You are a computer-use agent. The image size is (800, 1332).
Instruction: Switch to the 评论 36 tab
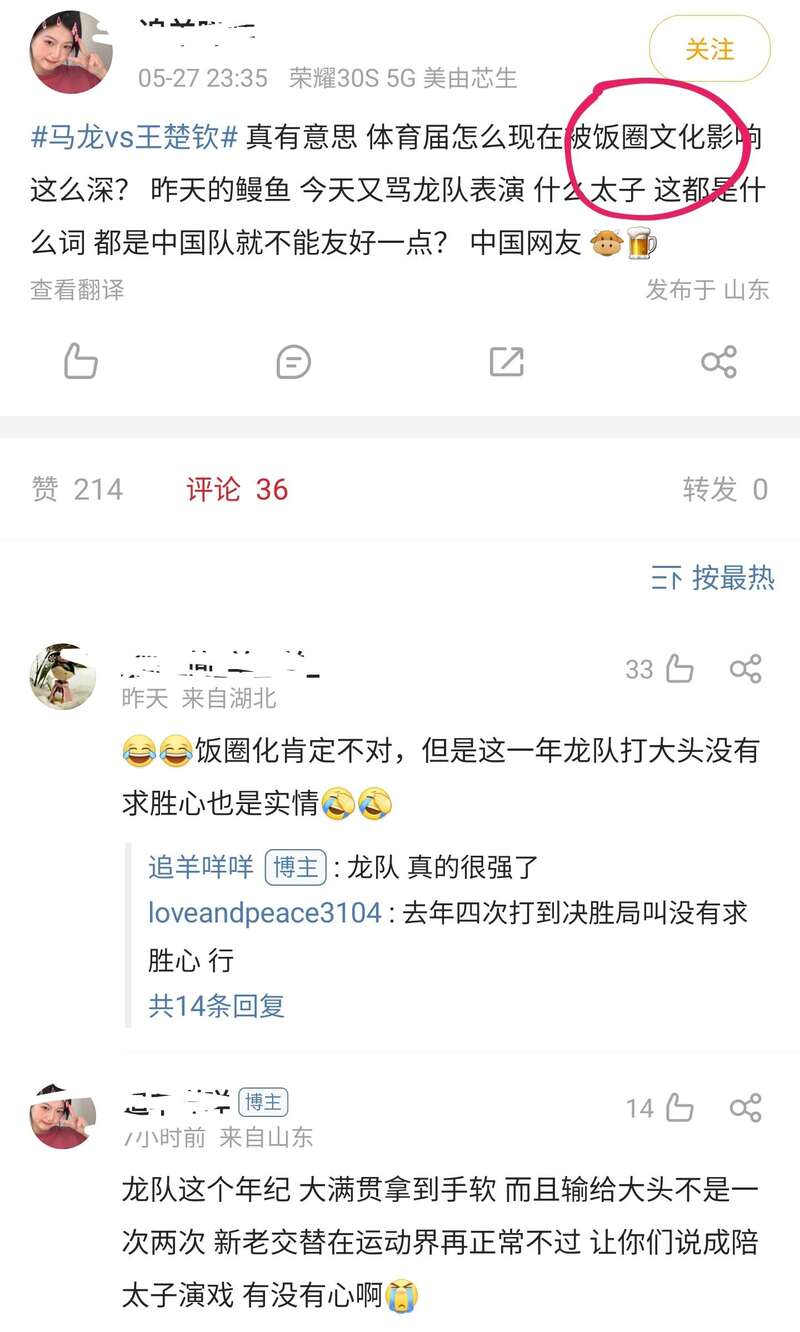[237, 489]
